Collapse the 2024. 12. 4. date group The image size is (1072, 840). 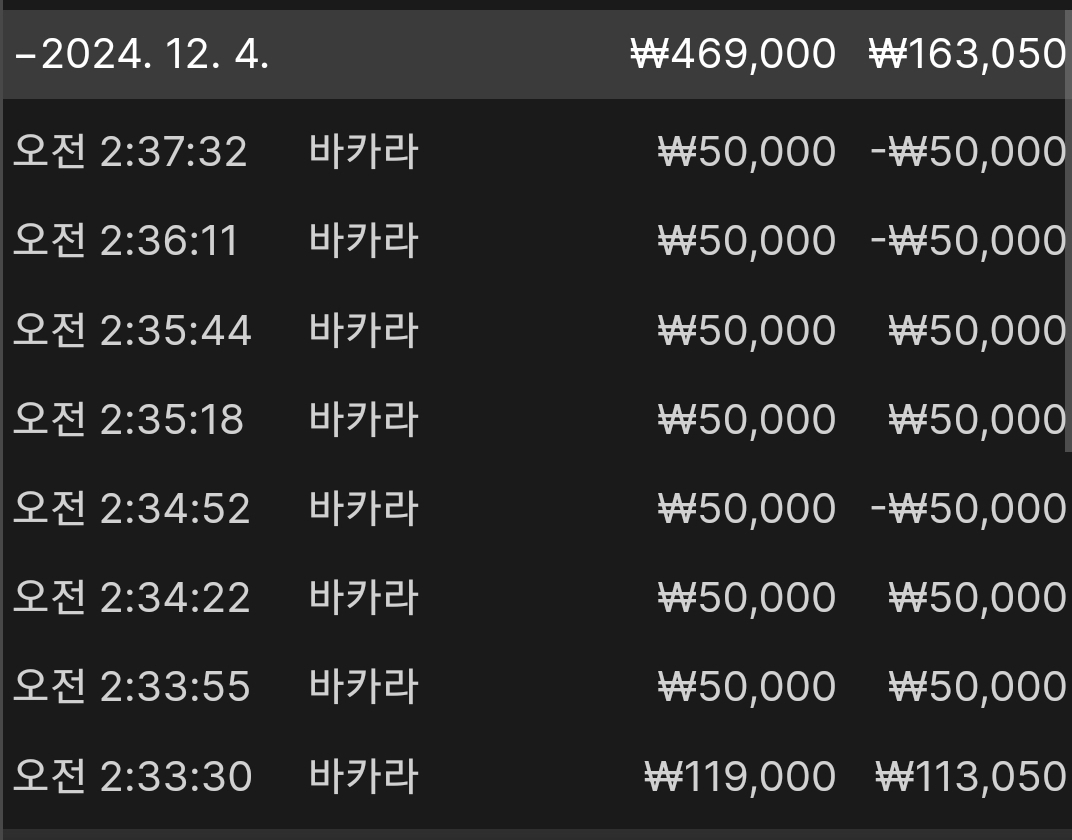click(x=25, y=55)
